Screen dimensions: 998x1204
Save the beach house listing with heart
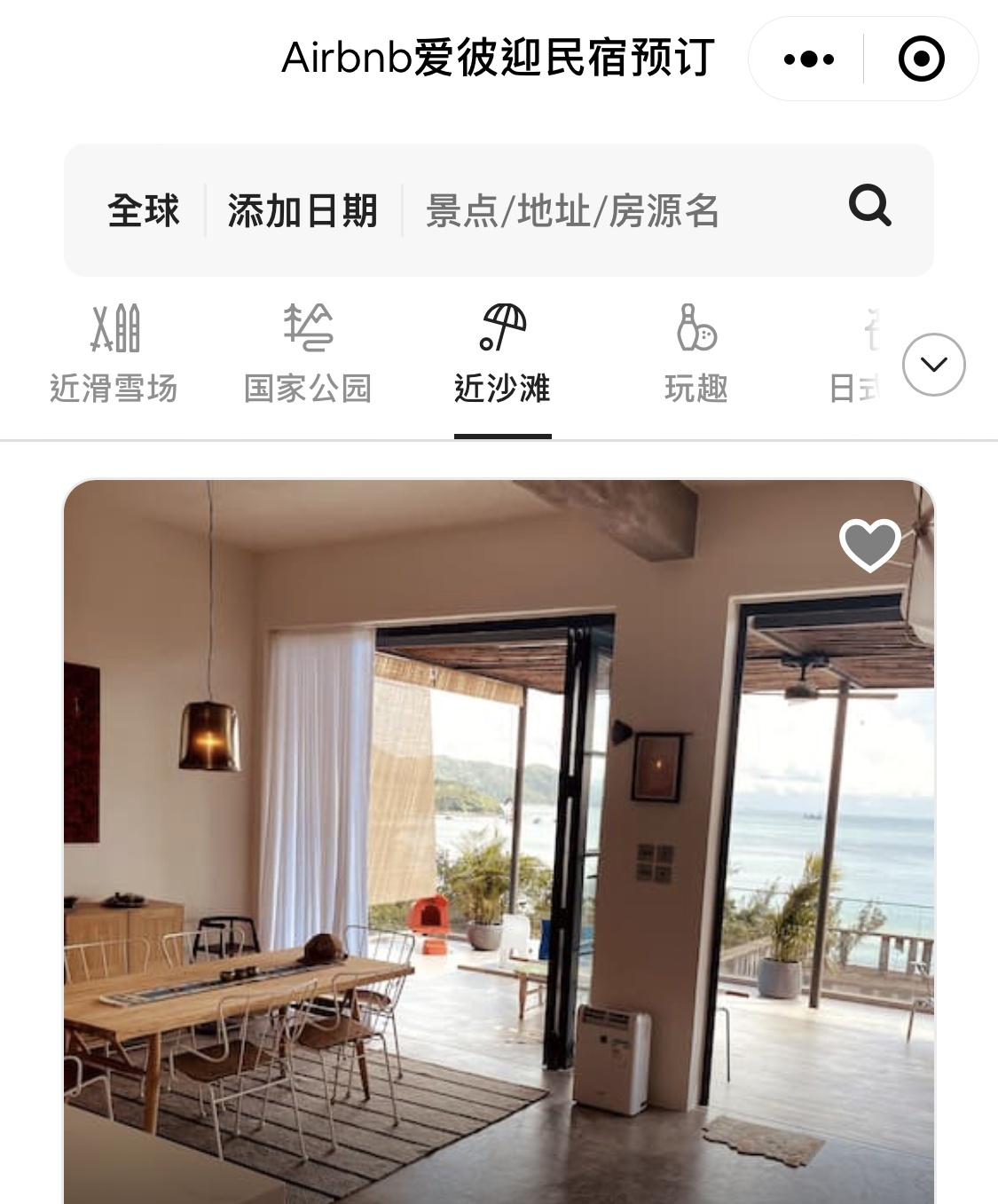tap(869, 543)
